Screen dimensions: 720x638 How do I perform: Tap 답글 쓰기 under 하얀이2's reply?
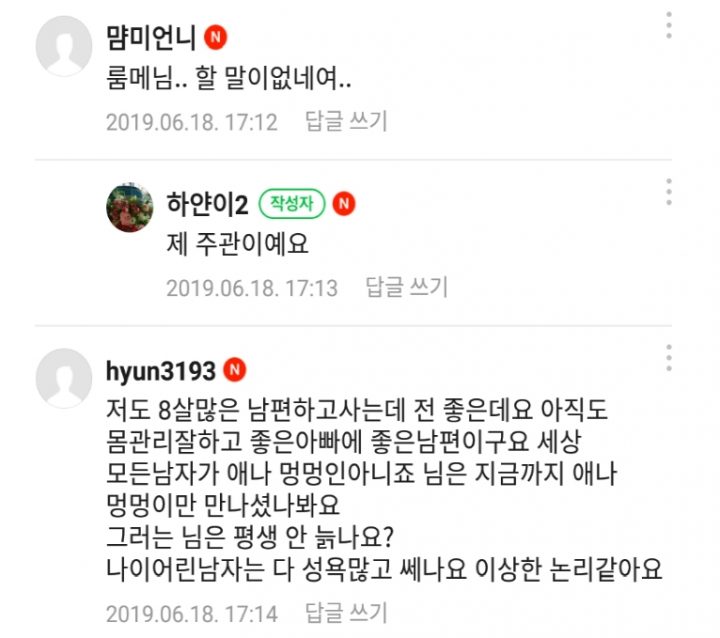tap(406, 288)
